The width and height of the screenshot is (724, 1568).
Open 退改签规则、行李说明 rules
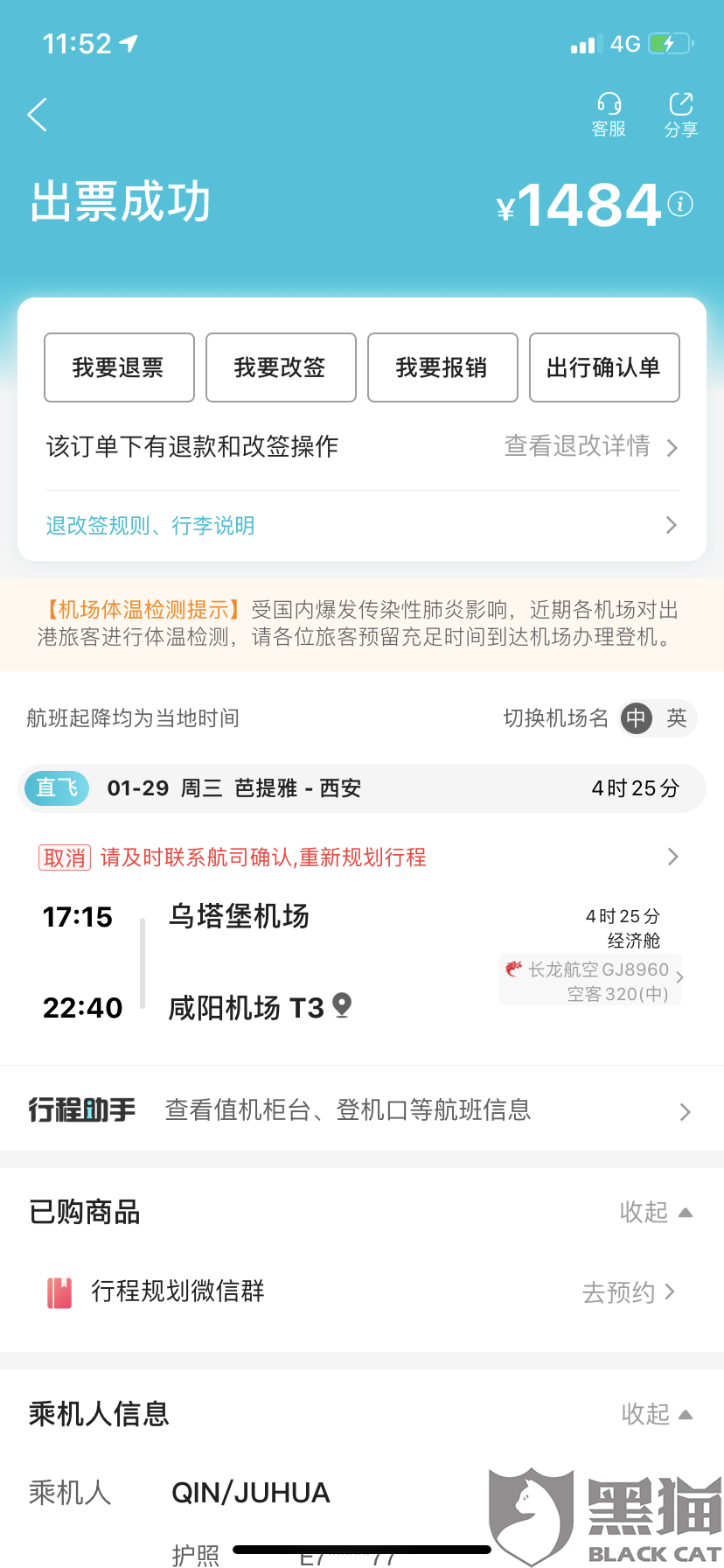tap(150, 525)
